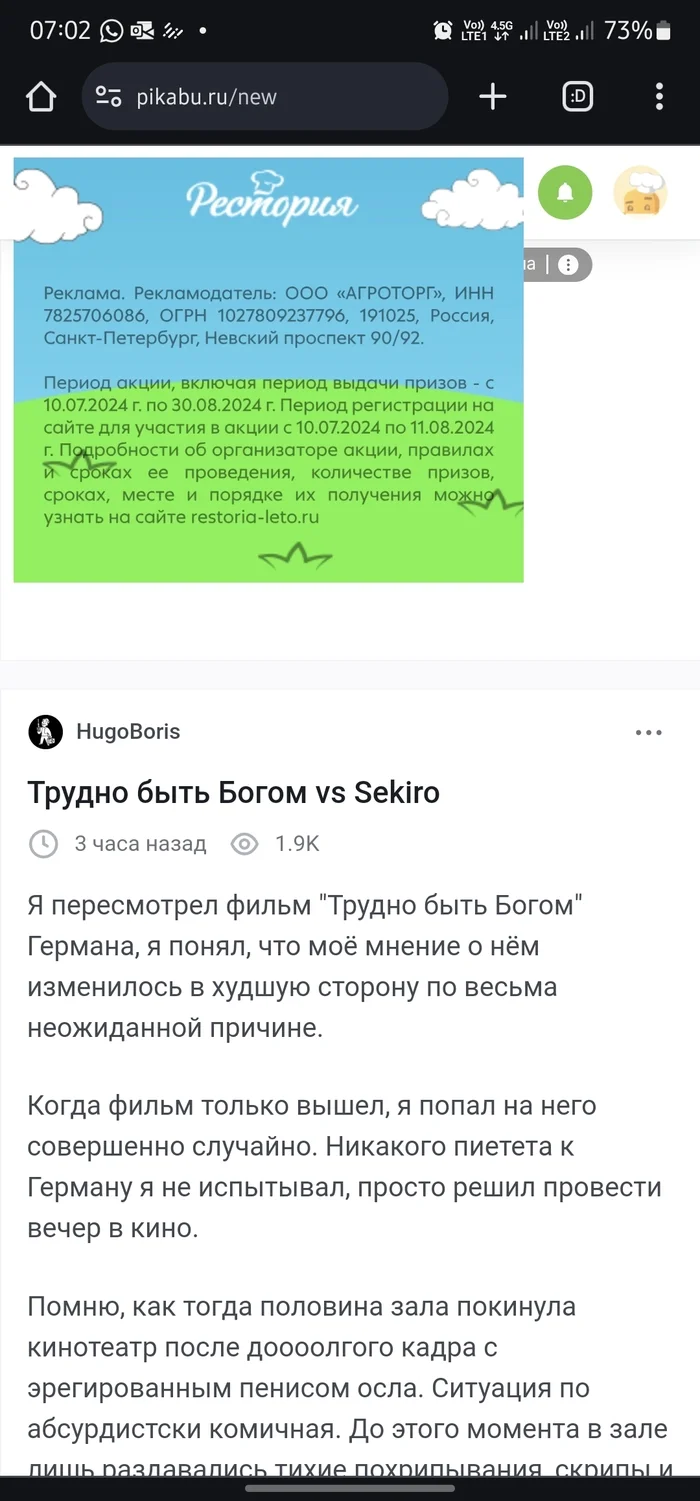Open the Рестория ad banner
This screenshot has width=700, height=1501.
click(268, 370)
